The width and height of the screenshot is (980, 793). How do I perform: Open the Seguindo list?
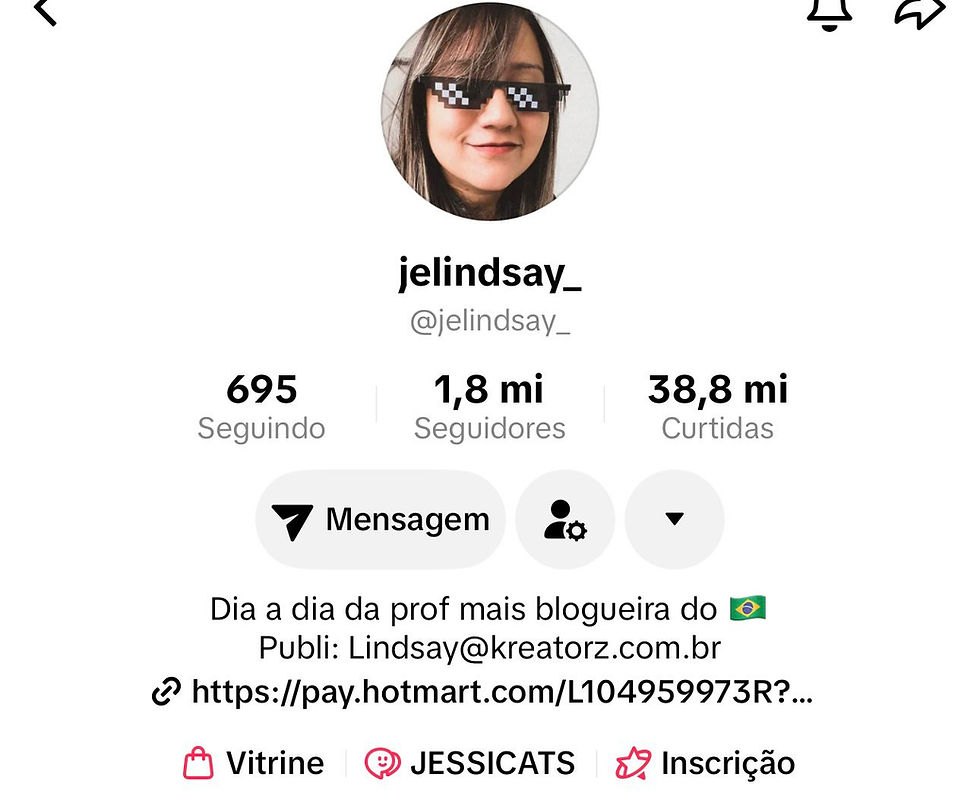tap(261, 407)
